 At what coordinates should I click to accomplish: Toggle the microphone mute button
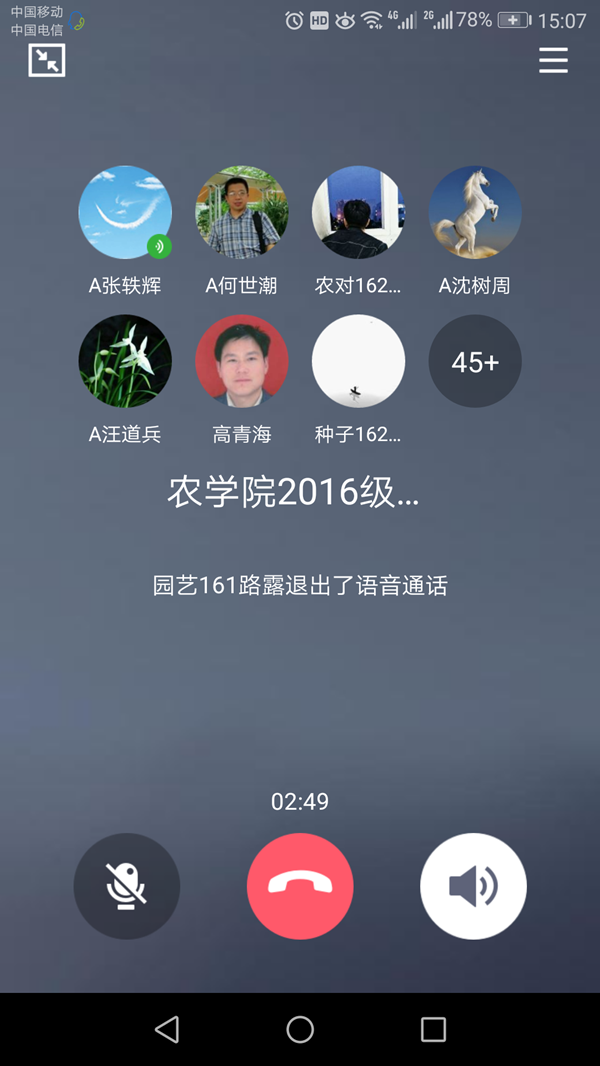pyautogui.click(x=127, y=886)
